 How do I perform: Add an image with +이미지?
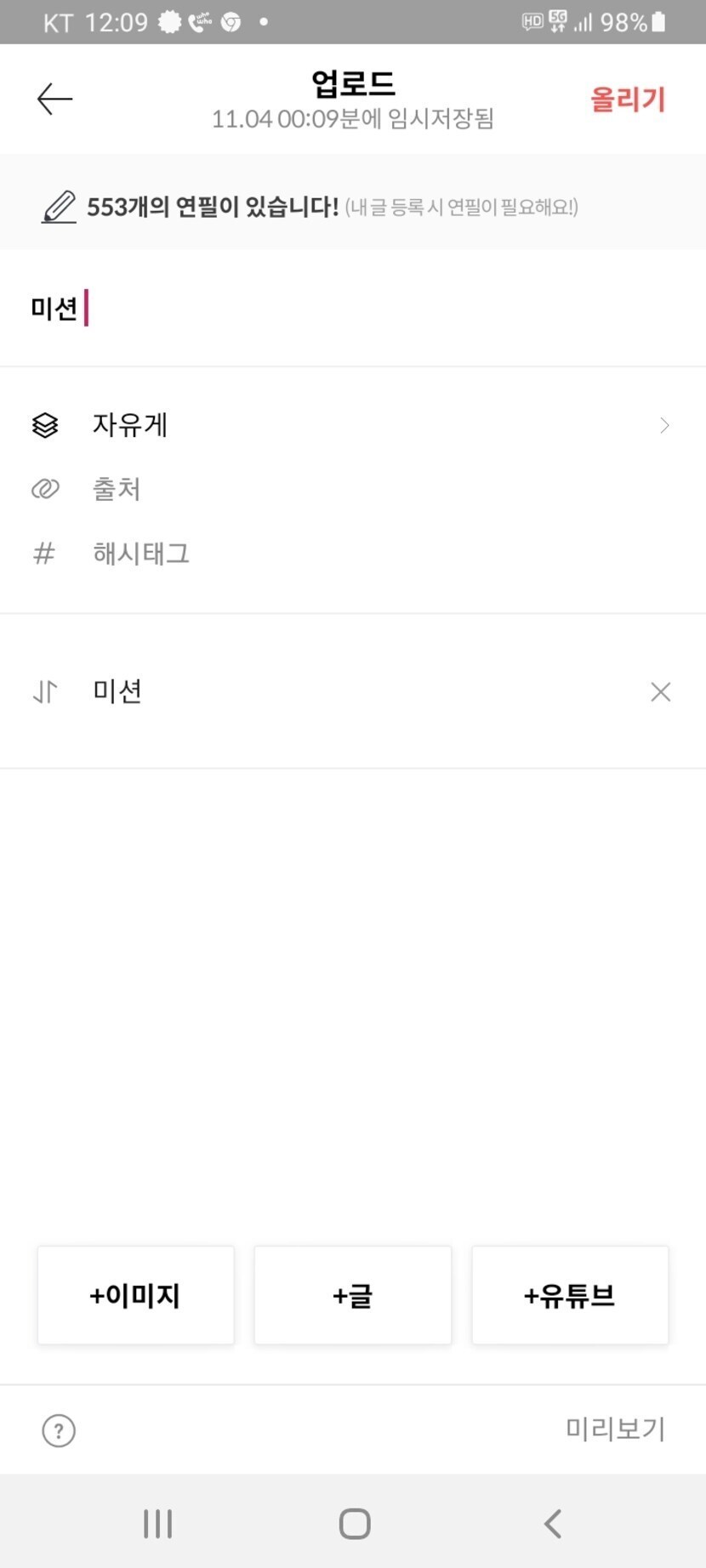point(135,1295)
